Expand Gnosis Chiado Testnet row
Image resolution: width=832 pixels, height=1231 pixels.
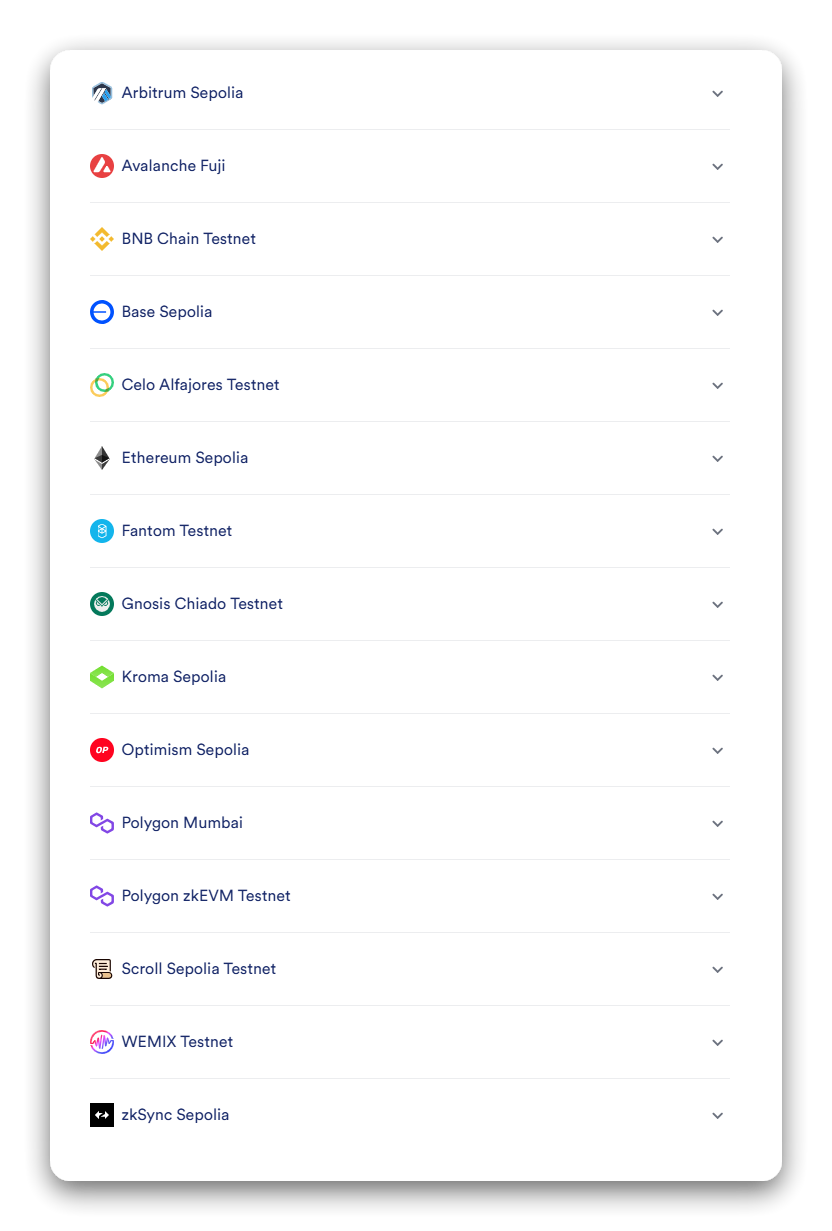coord(716,604)
